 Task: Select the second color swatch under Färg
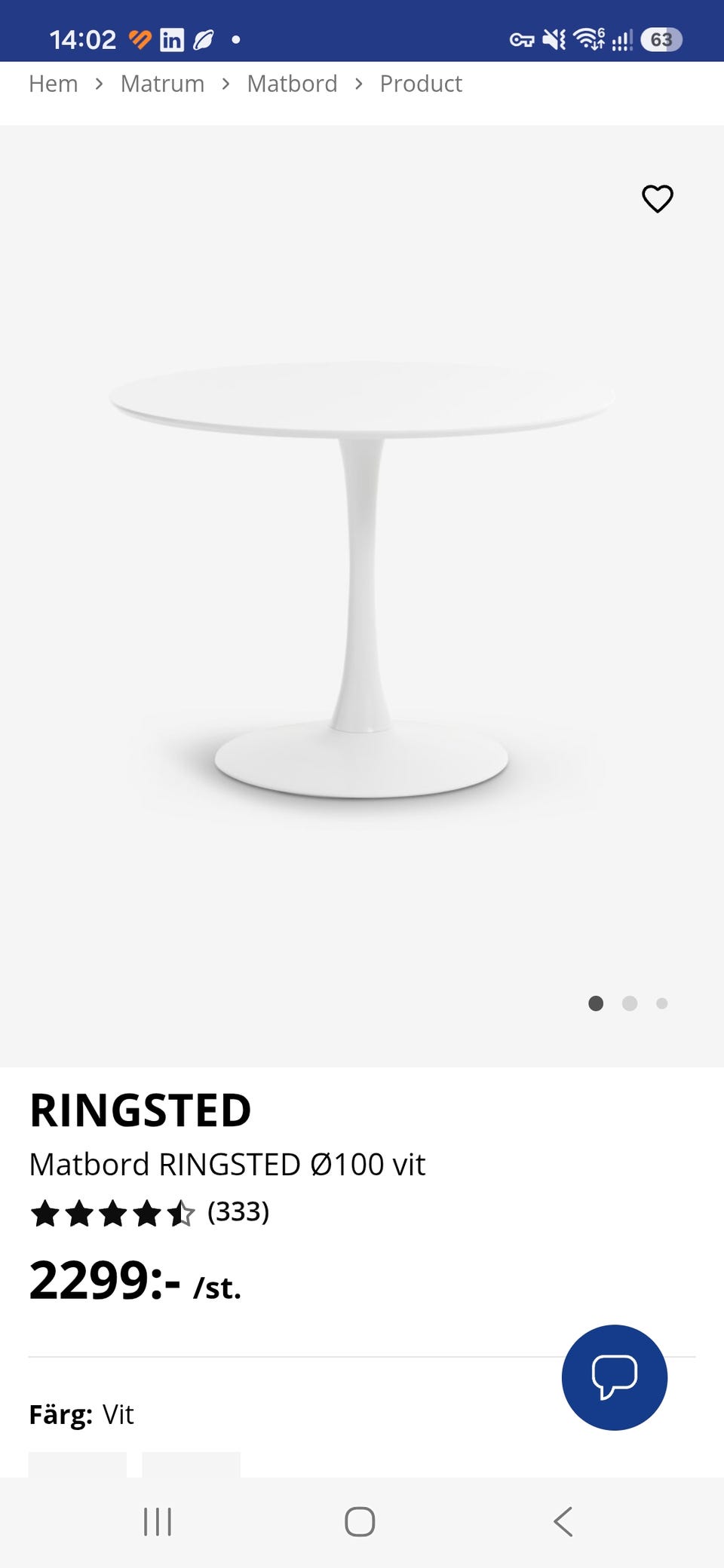pyautogui.click(x=192, y=1464)
